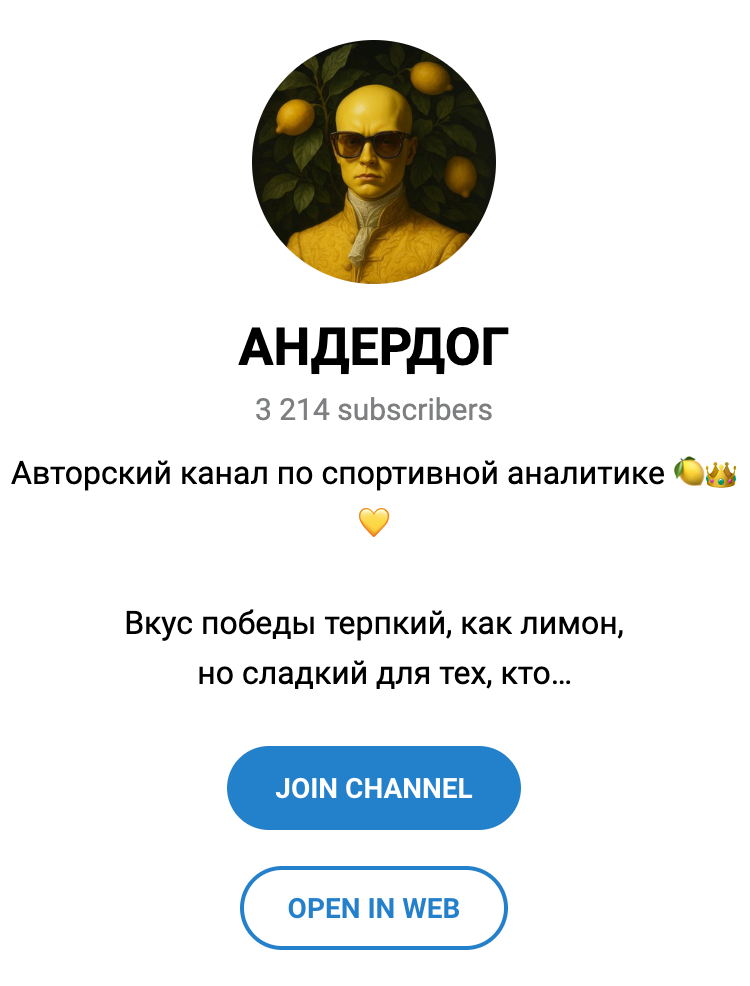
Task: Open the АНДЕРДОГ profile photo
Action: click(373, 160)
